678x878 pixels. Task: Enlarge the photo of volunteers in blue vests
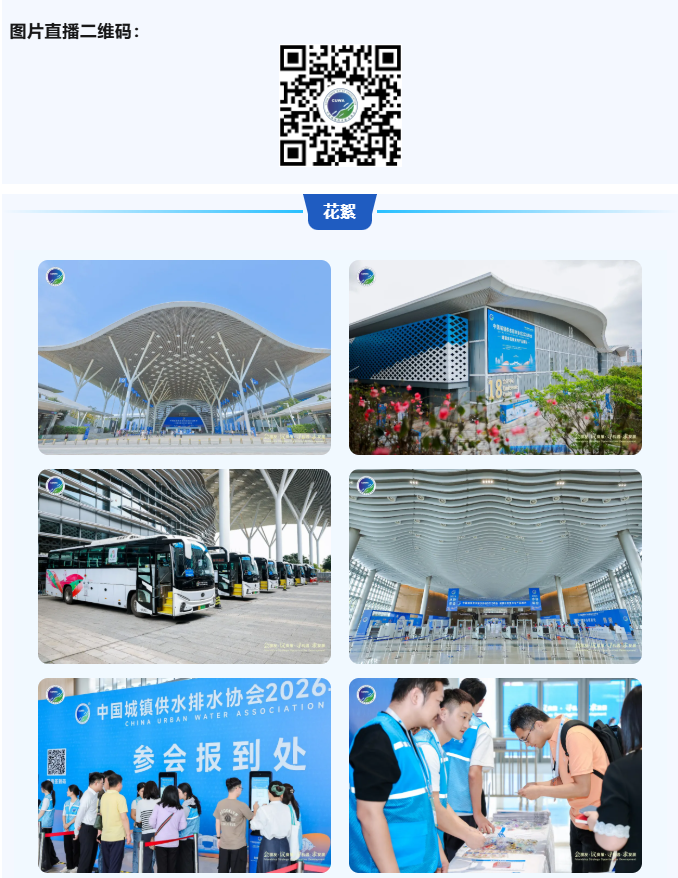[495, 775]
